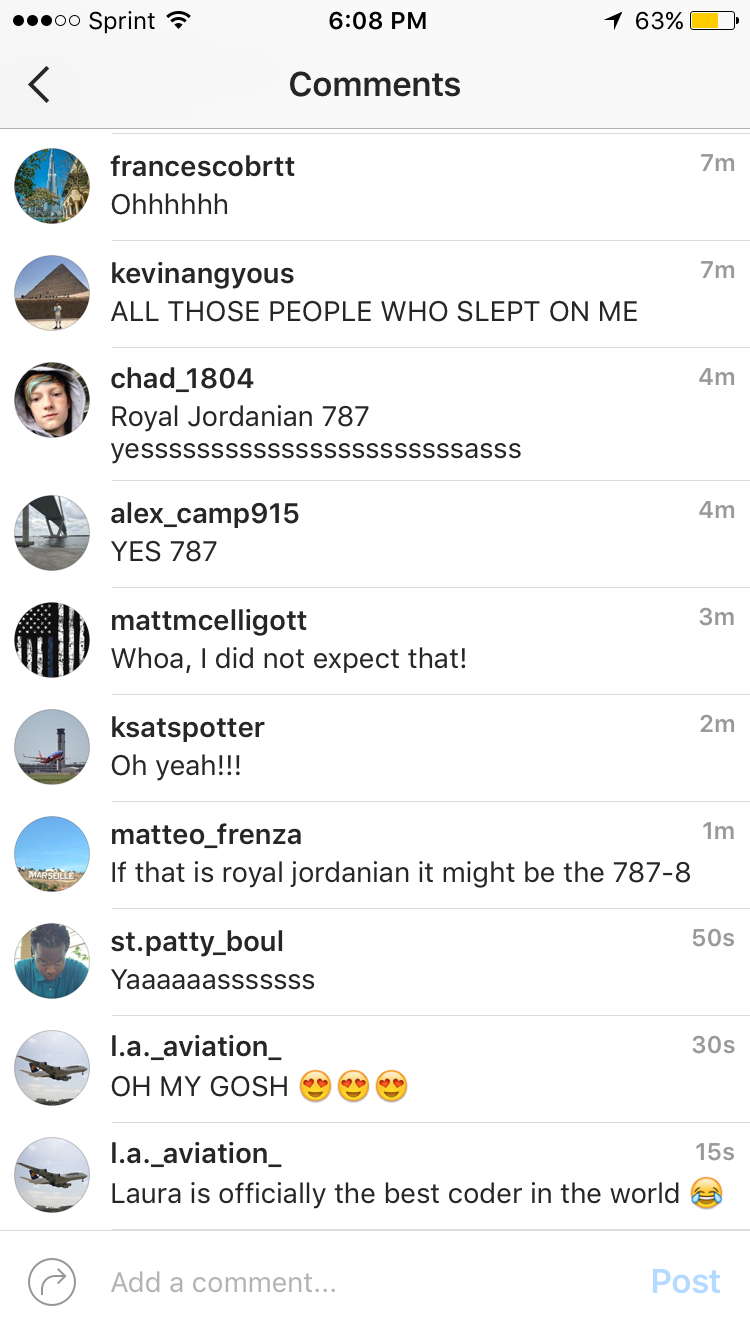Select ksatspotter's airplane avatar
Viewport: 750px width, 1334px height.
(52, 747)
